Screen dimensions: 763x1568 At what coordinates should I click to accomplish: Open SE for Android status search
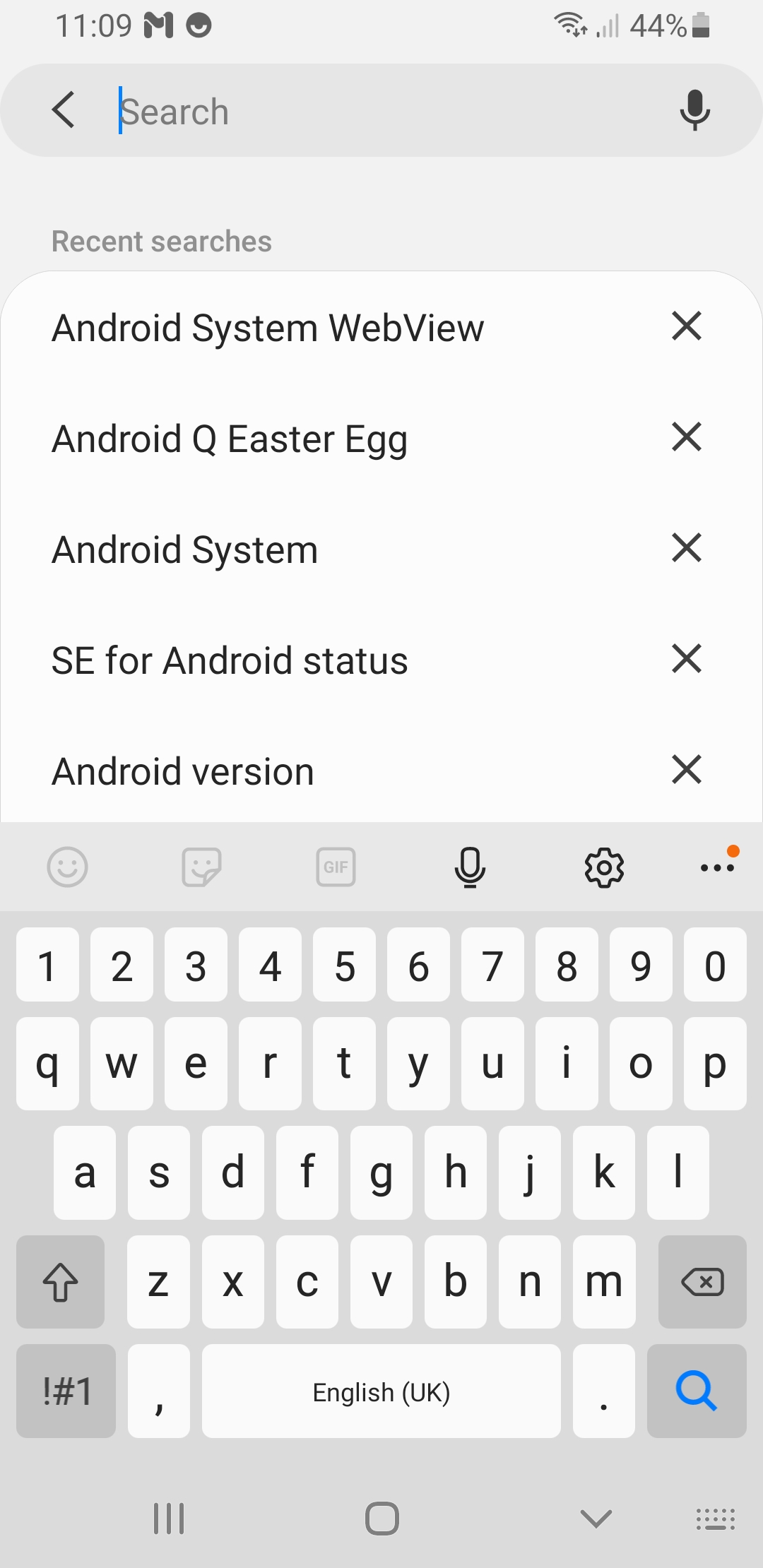230,661
